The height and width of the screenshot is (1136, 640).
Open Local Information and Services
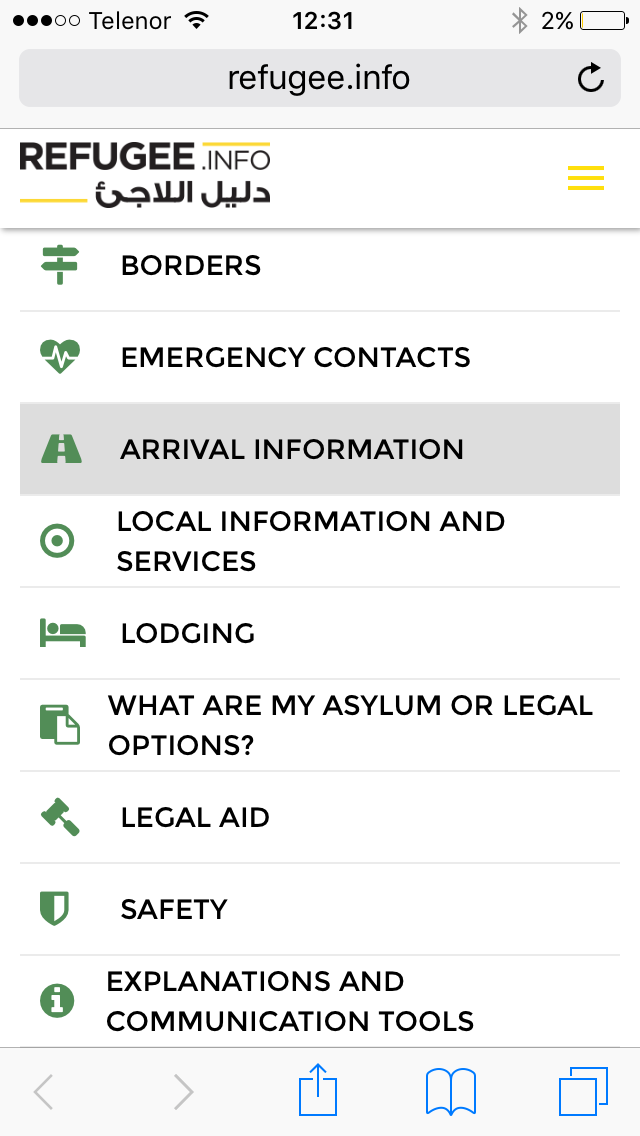click(x=320, y=541)
